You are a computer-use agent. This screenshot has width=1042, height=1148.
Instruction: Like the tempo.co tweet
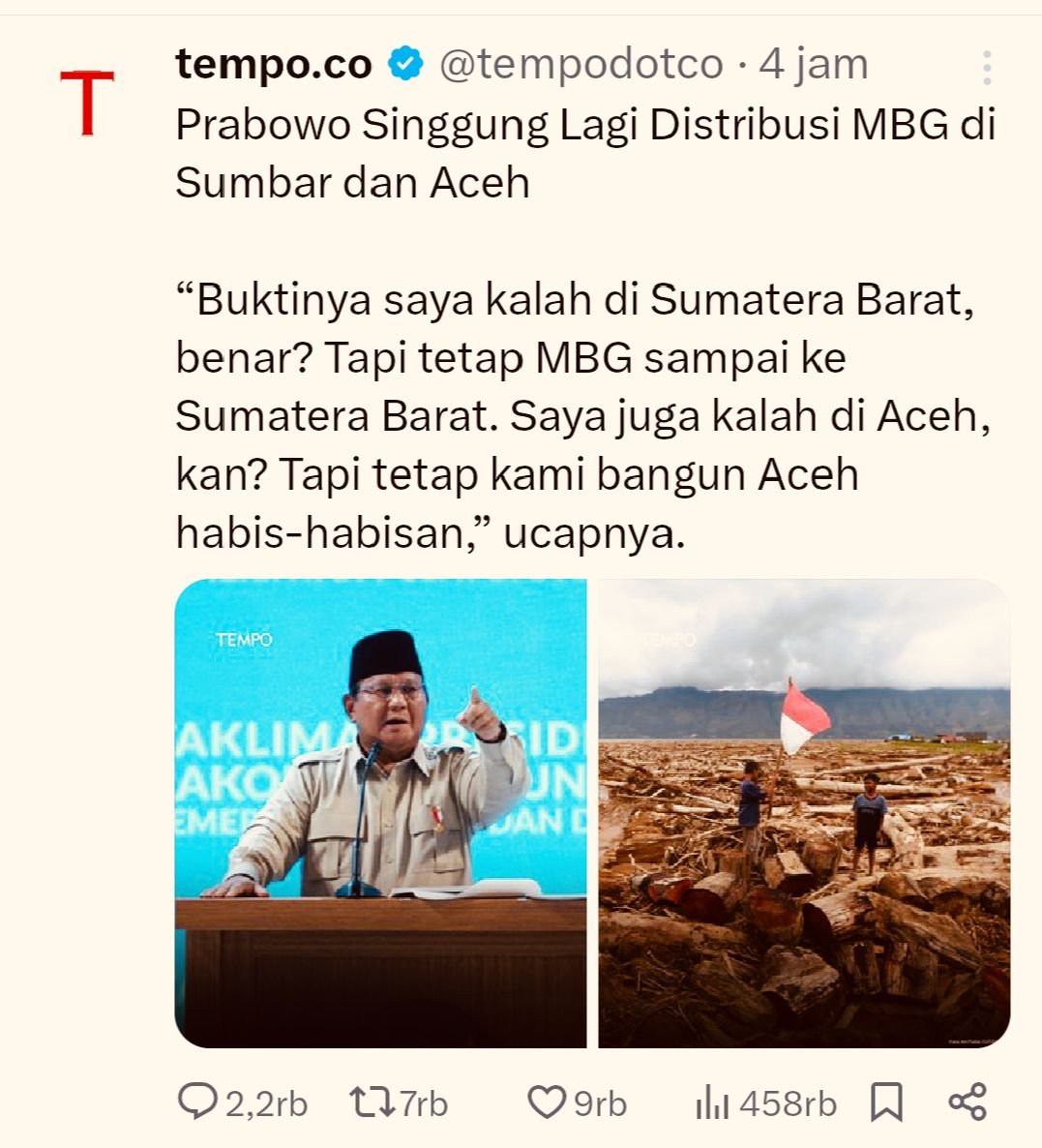[x=547, y=1102]
